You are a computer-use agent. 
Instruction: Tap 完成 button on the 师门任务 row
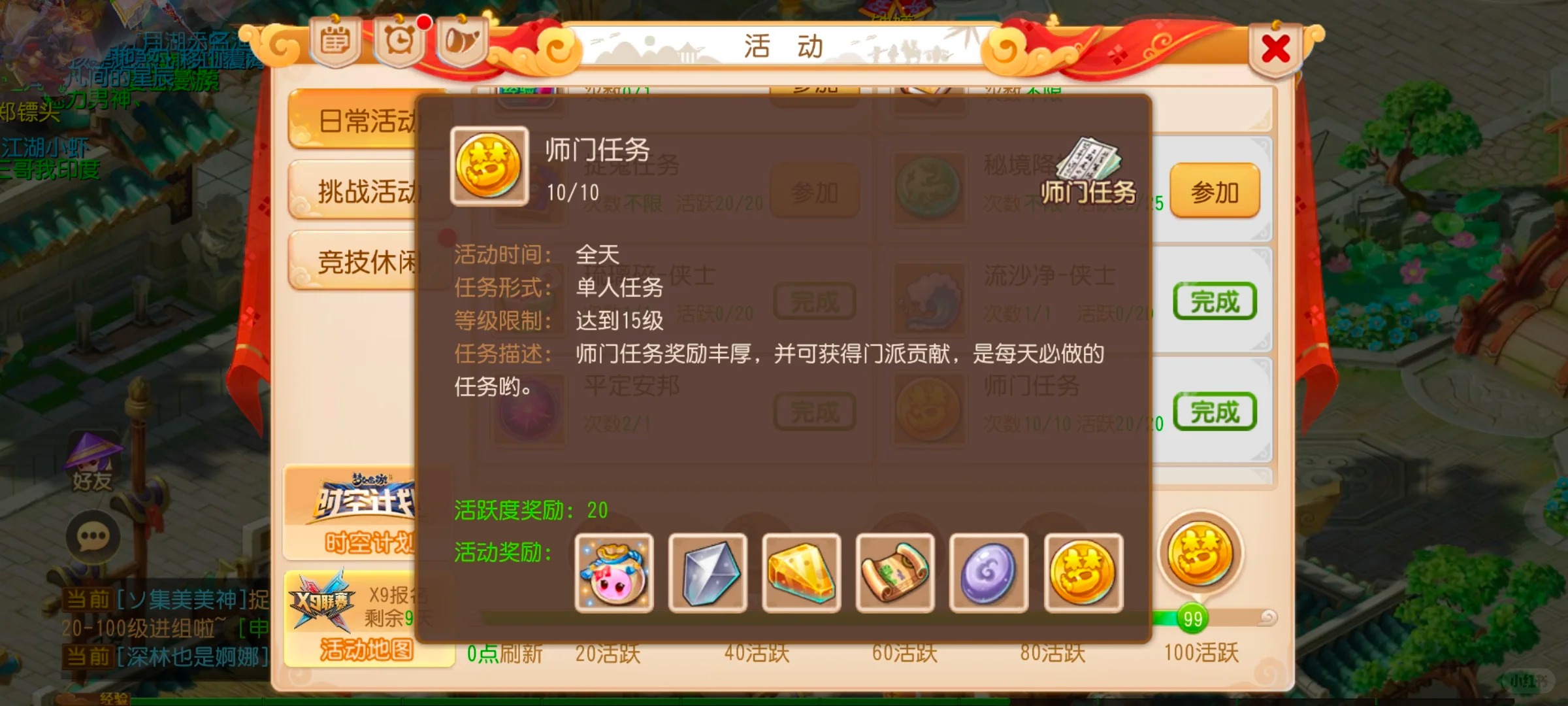point(1215,412)
